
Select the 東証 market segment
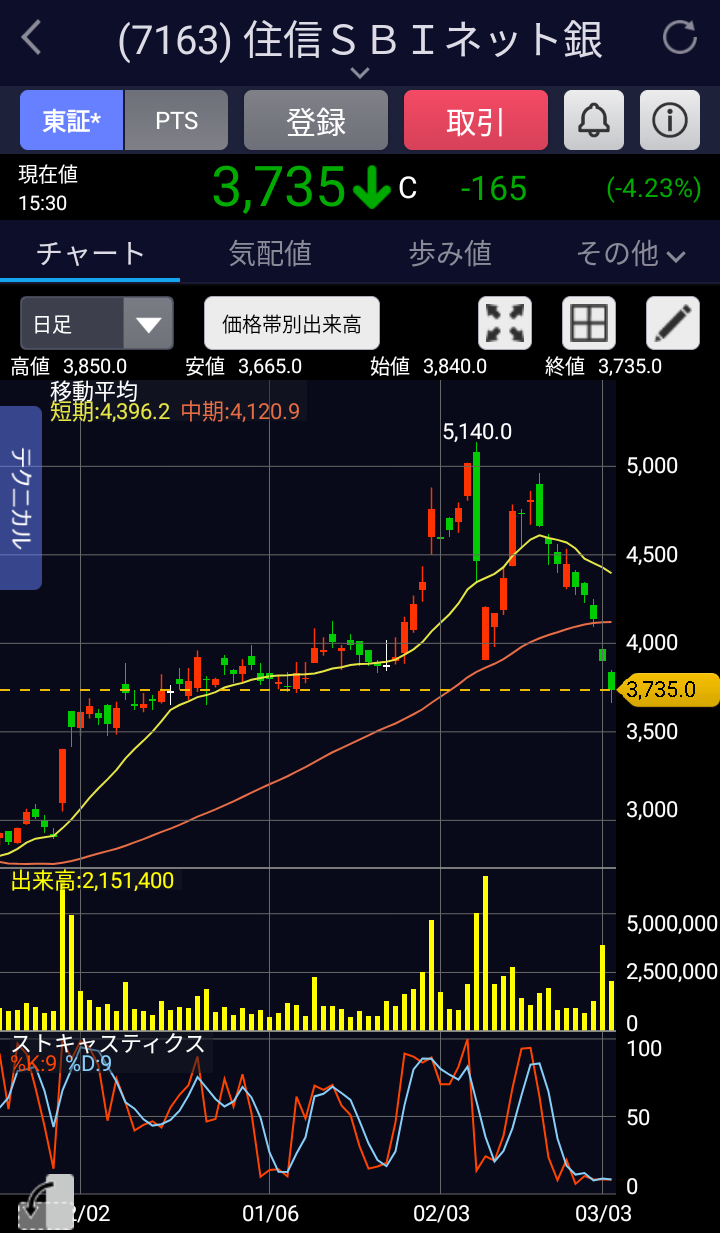(x=72, y=121)
